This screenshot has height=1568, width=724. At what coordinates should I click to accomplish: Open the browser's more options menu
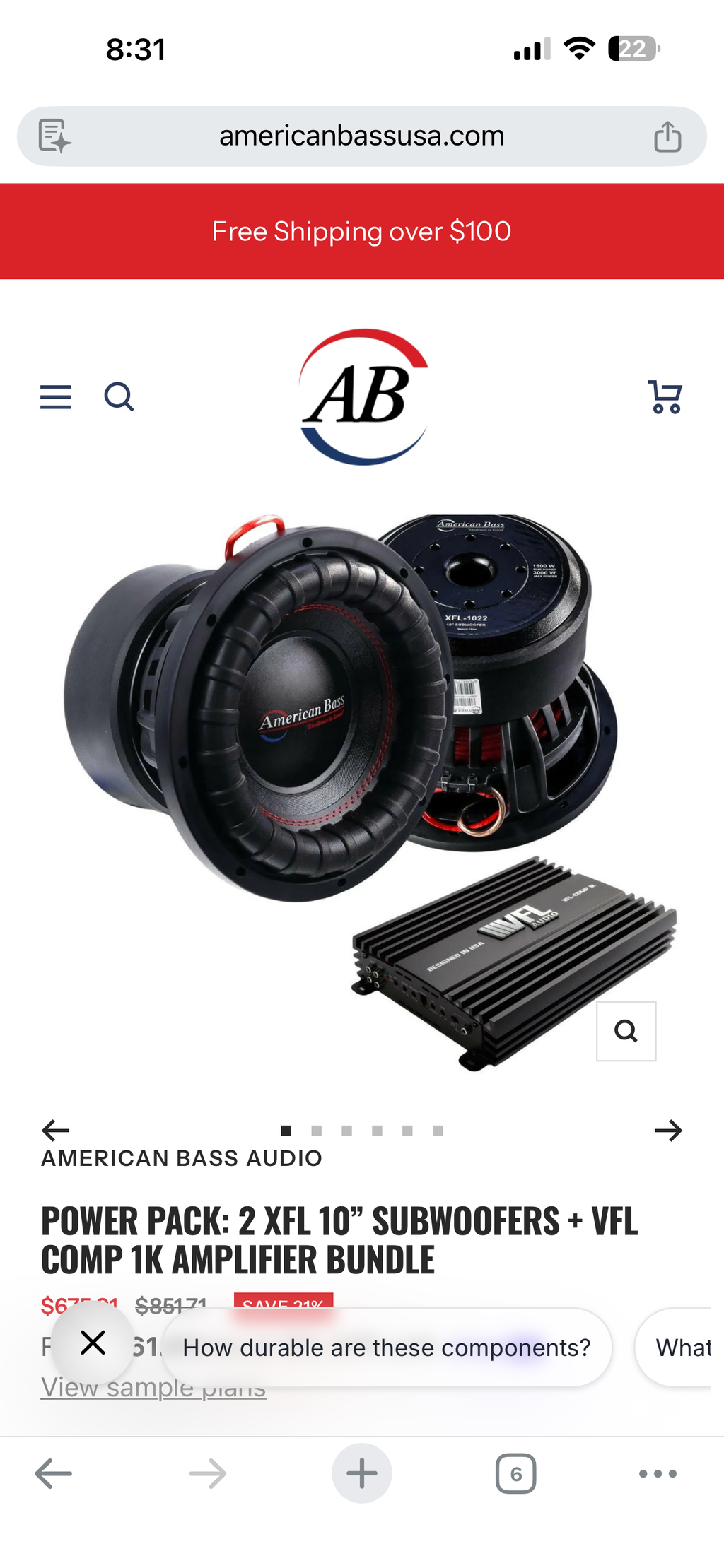pyautogui.click(x=658, y=1473)
